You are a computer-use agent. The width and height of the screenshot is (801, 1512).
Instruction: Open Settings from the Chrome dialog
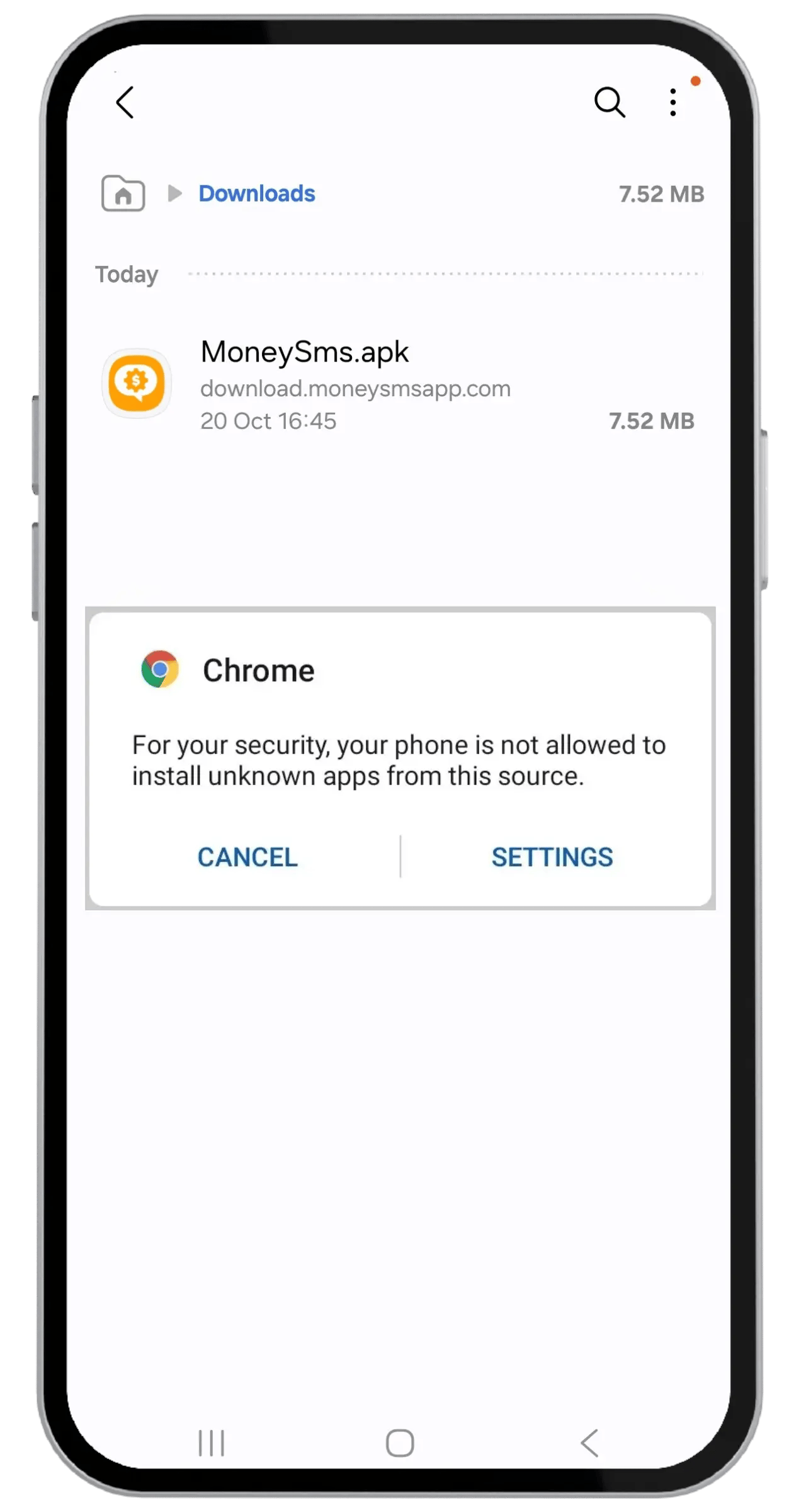click(552, 857)
